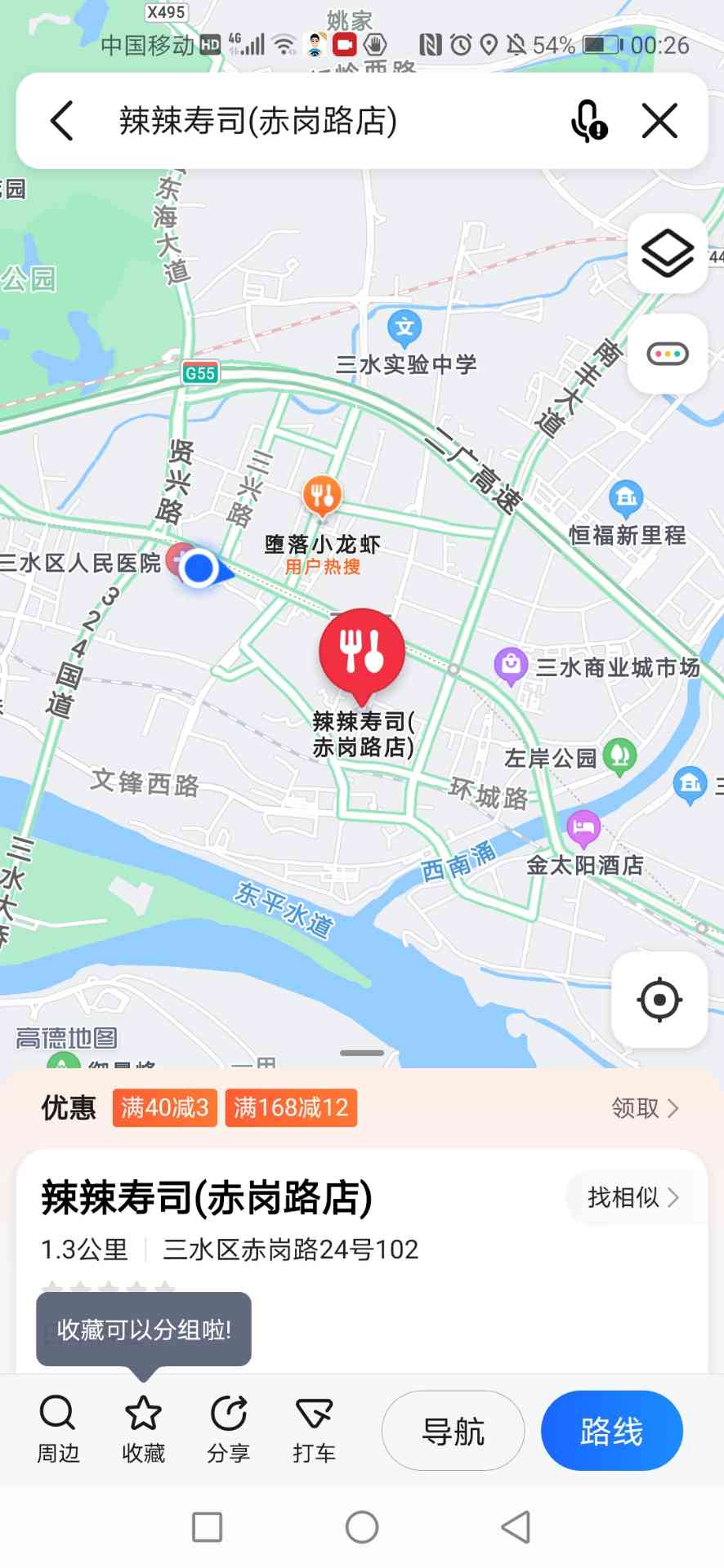Share this location via 分享
The width and height of the screenshot is (724, 1568).
(228, 1428)
